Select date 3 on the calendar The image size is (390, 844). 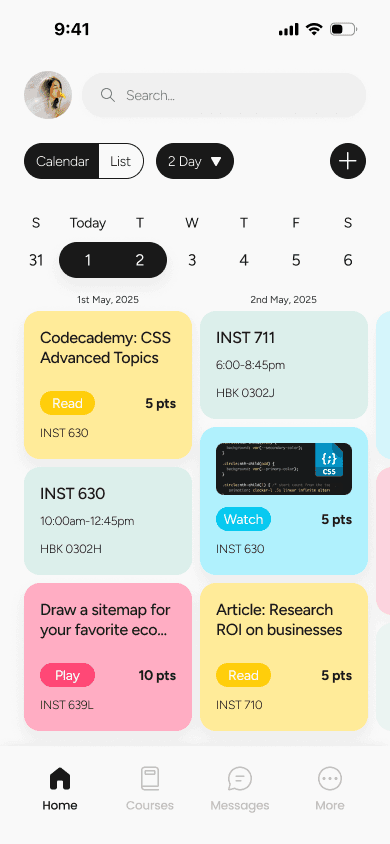click(x=192, y=261)
